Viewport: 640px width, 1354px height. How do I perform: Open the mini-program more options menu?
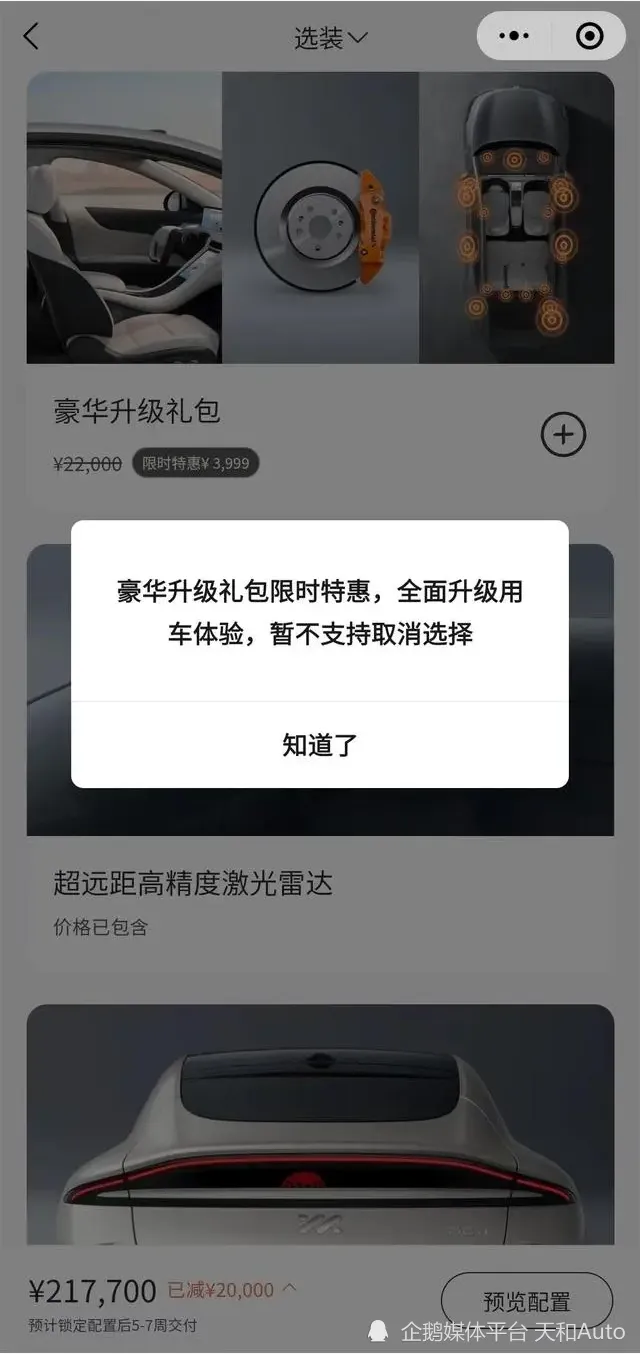coord(514,36)
